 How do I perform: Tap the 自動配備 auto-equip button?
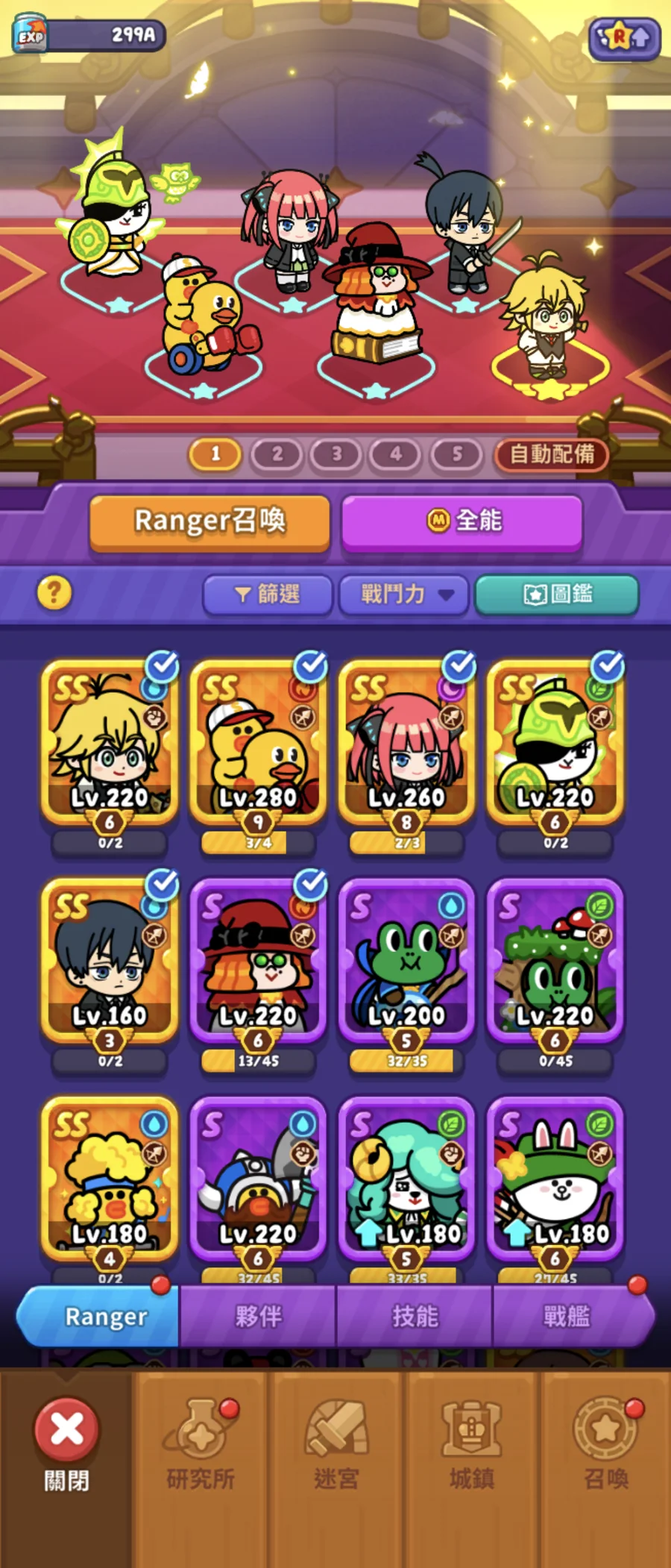click(552, 454)
